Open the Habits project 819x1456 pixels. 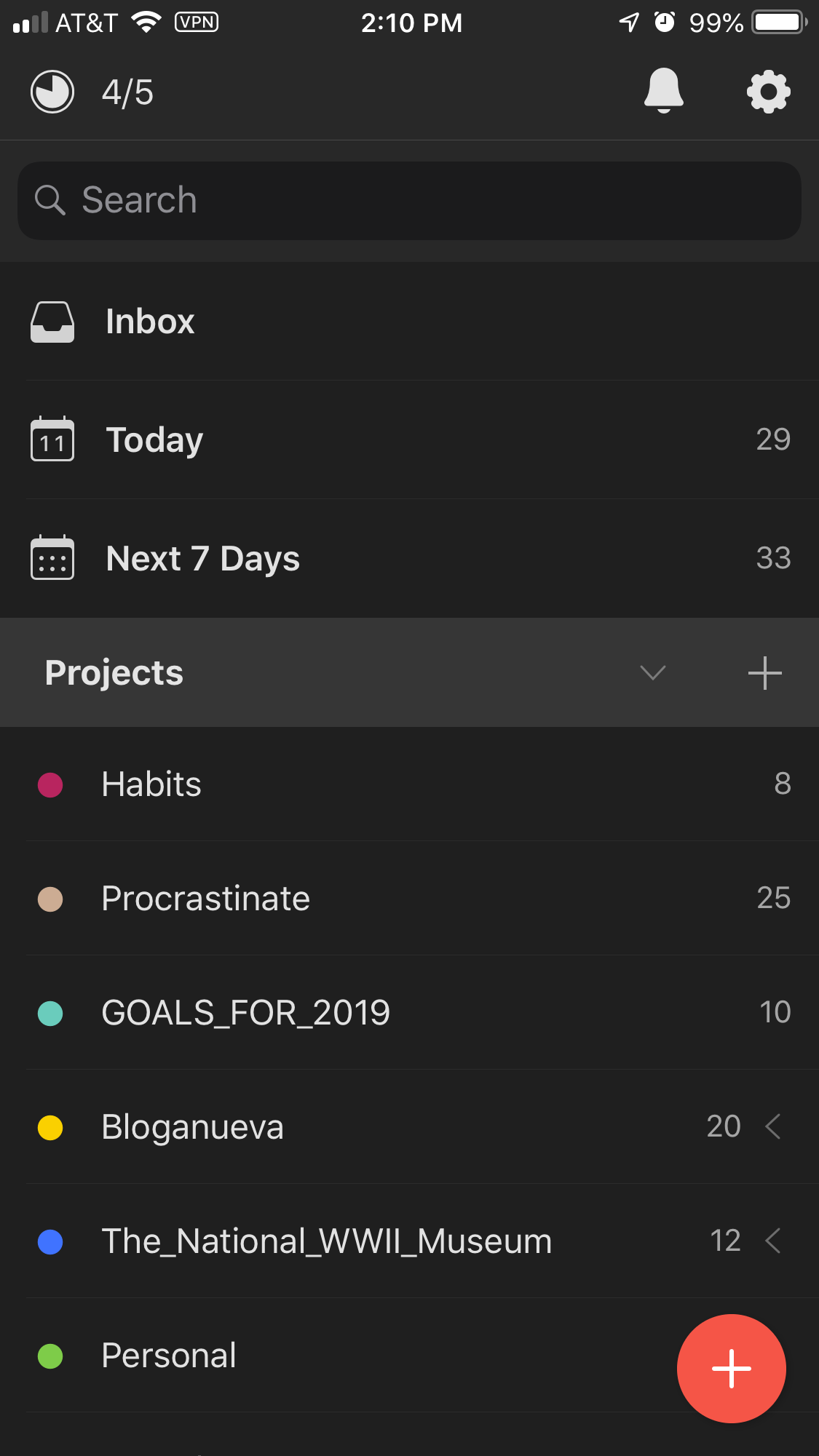[409, 784]
